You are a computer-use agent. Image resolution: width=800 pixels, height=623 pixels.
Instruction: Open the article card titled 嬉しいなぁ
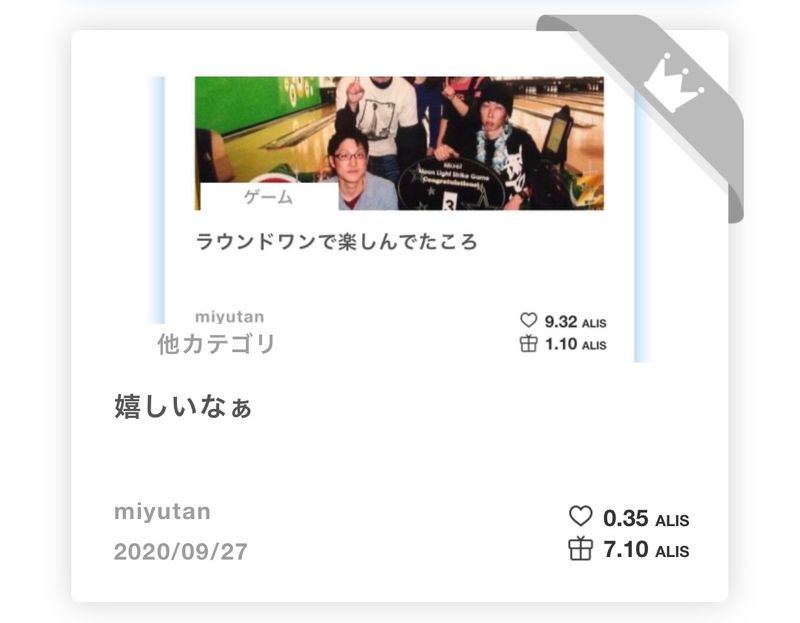click(183, 408)
